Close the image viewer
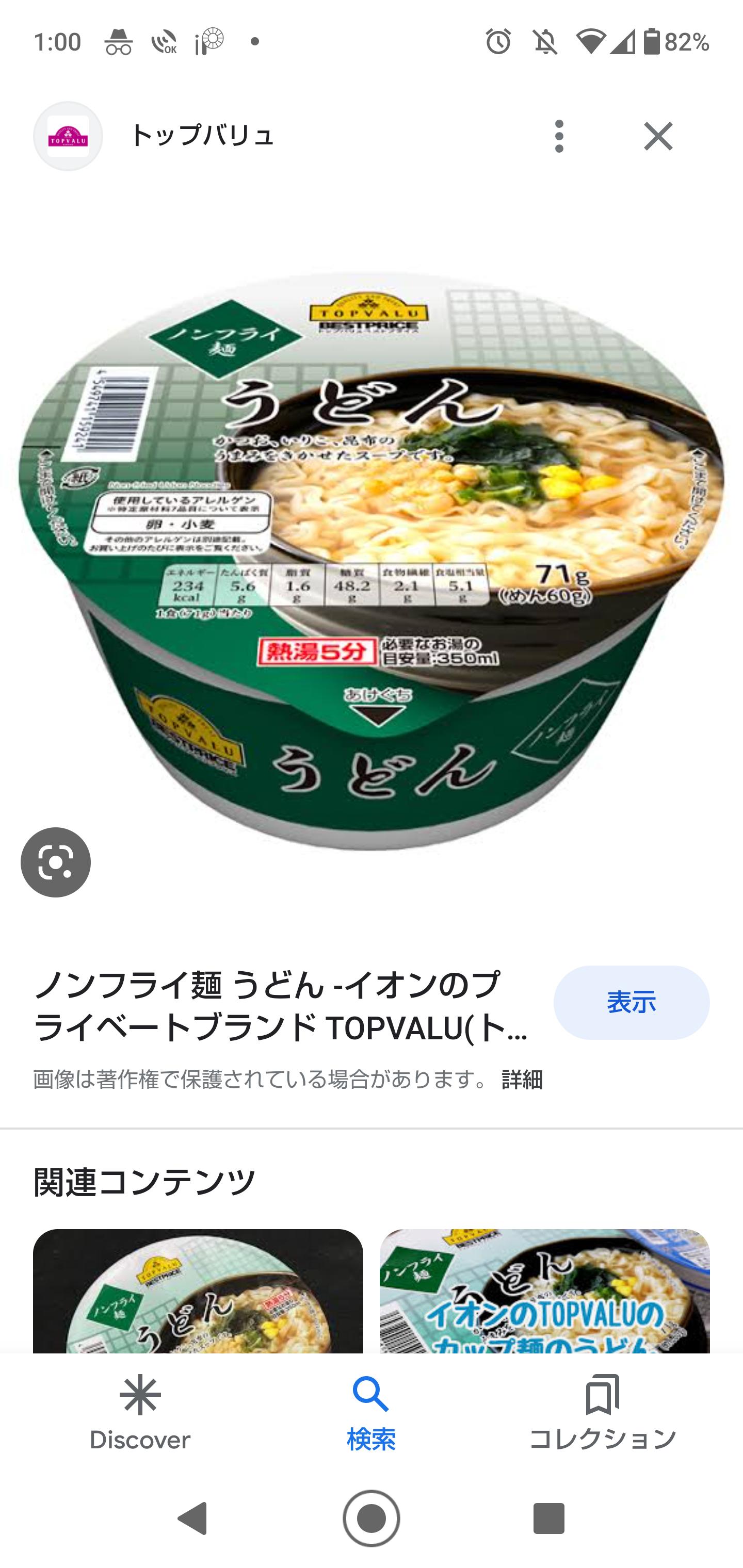The width and height of the screenshot is (743, 1568). click(658, 136)
